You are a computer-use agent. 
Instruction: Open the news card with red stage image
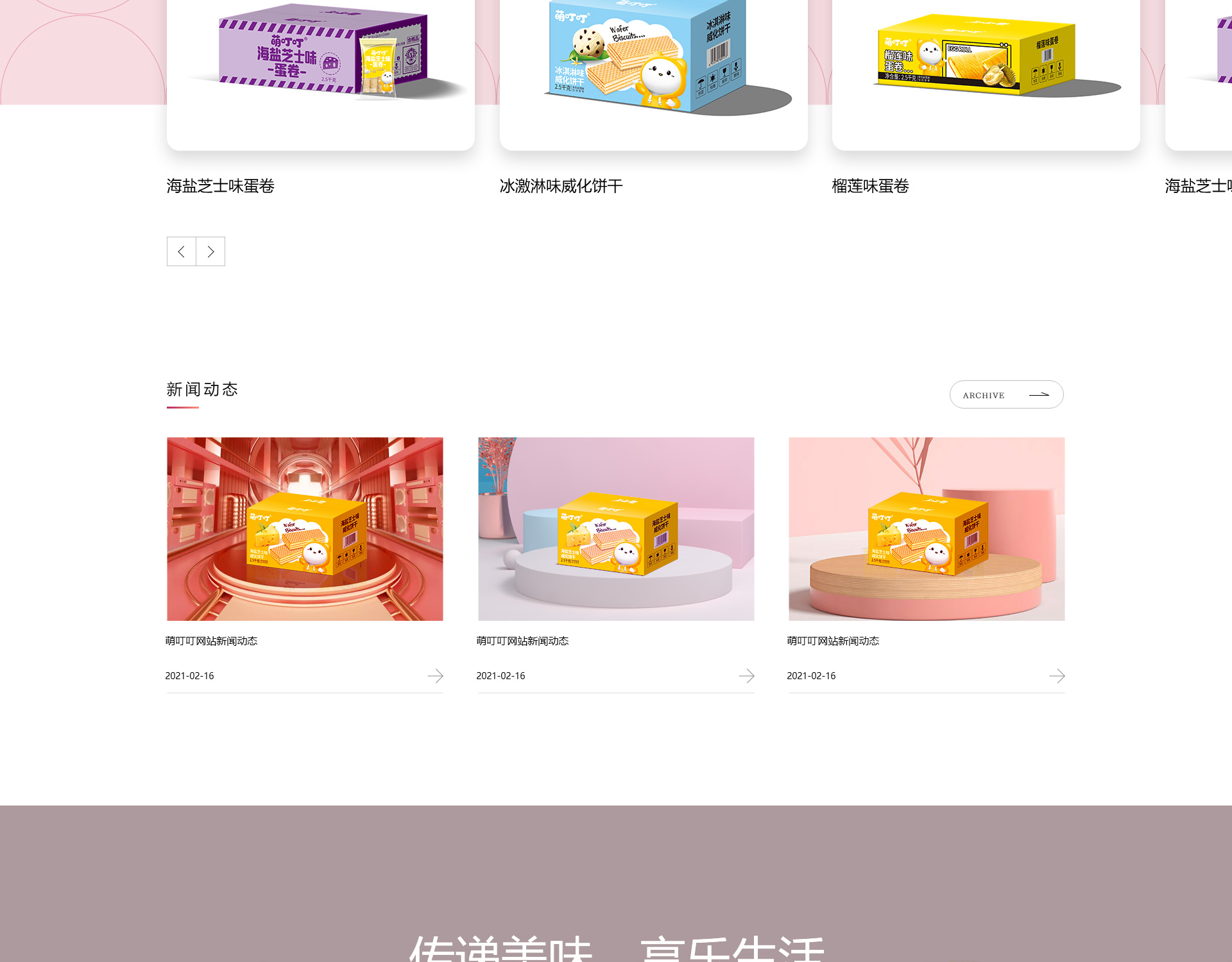305,529
